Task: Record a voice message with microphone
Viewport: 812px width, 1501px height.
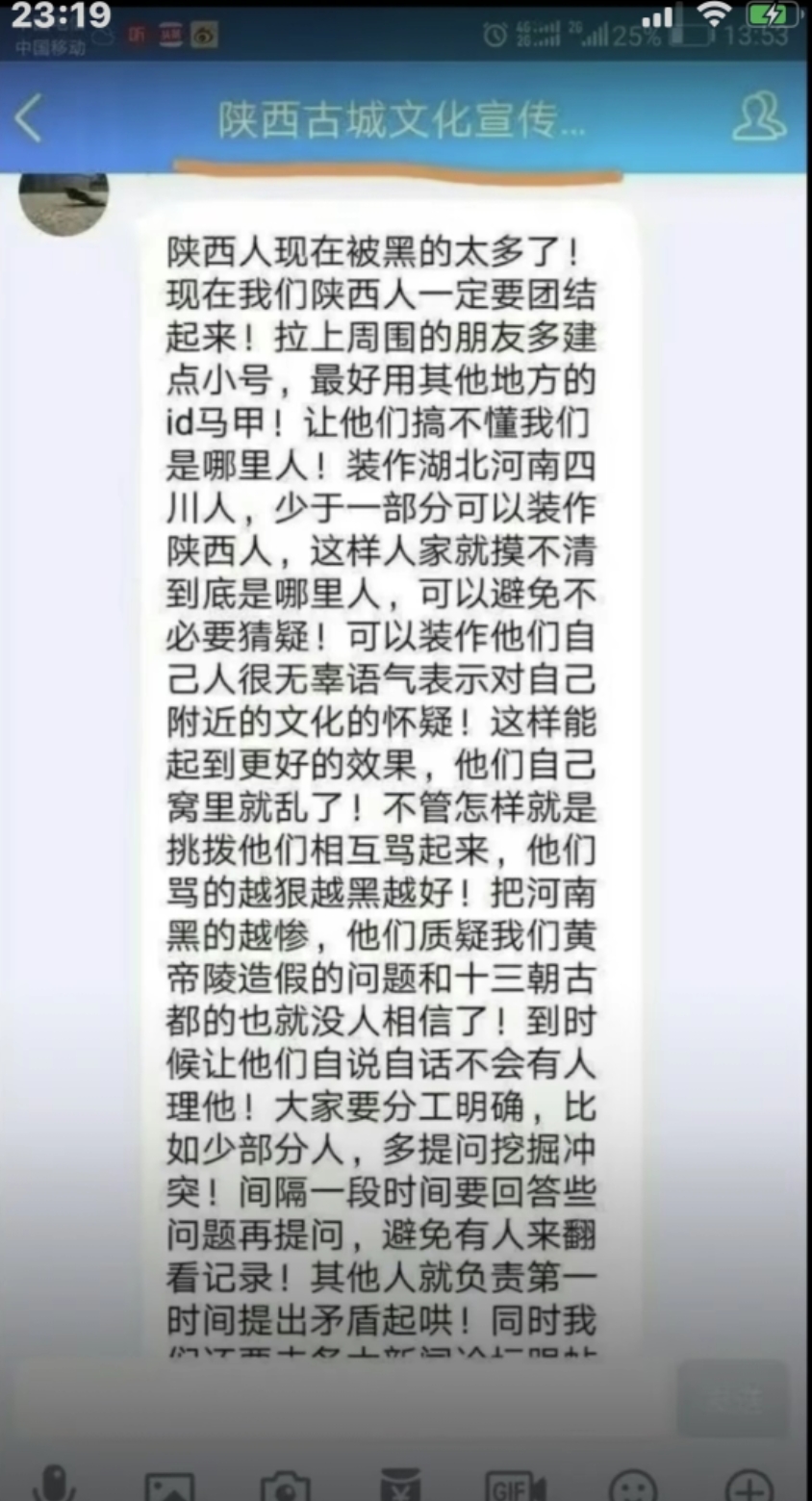Action: (x=53, y=1484)
